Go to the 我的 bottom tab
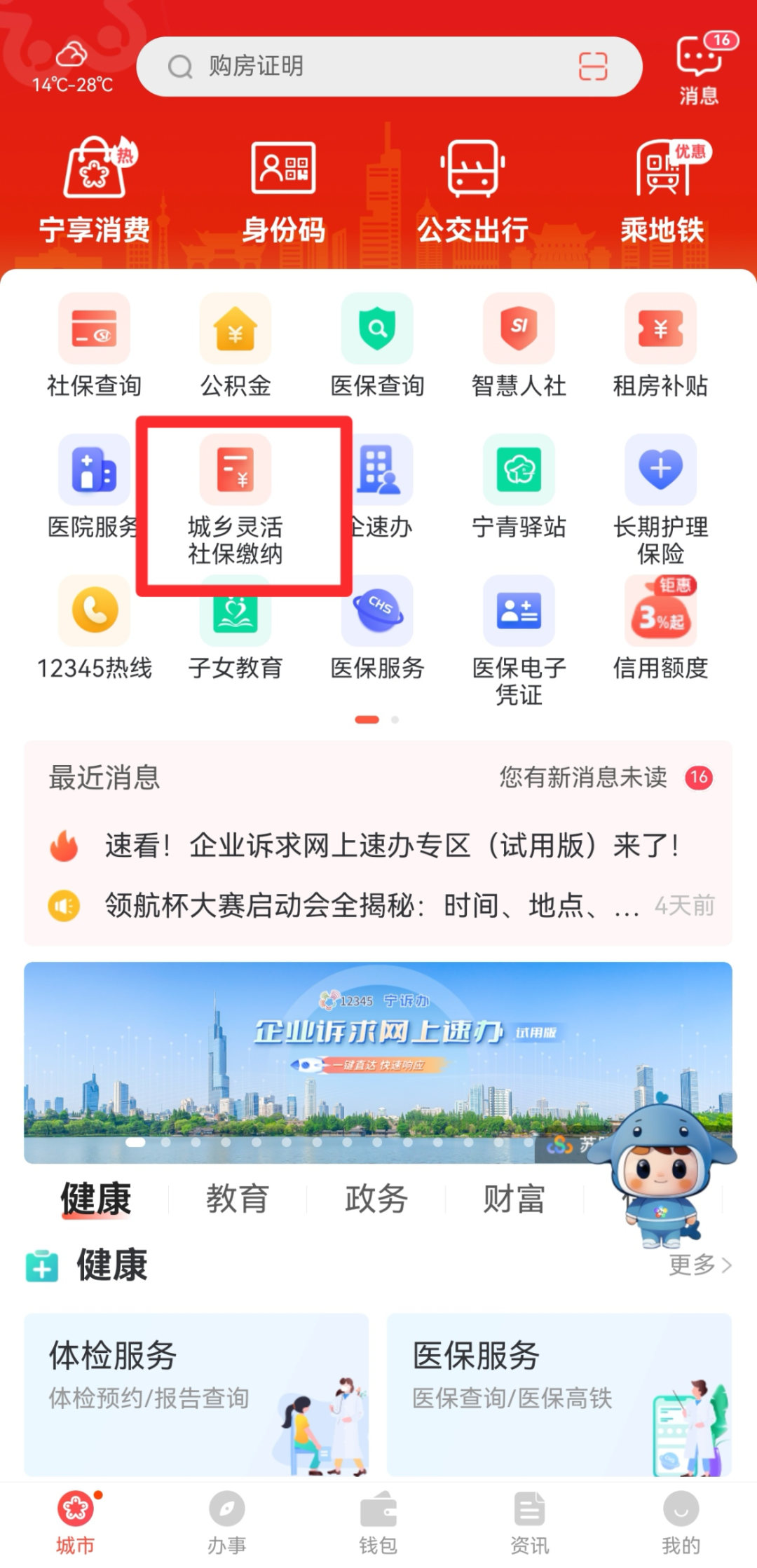 tap(681, 1522)
